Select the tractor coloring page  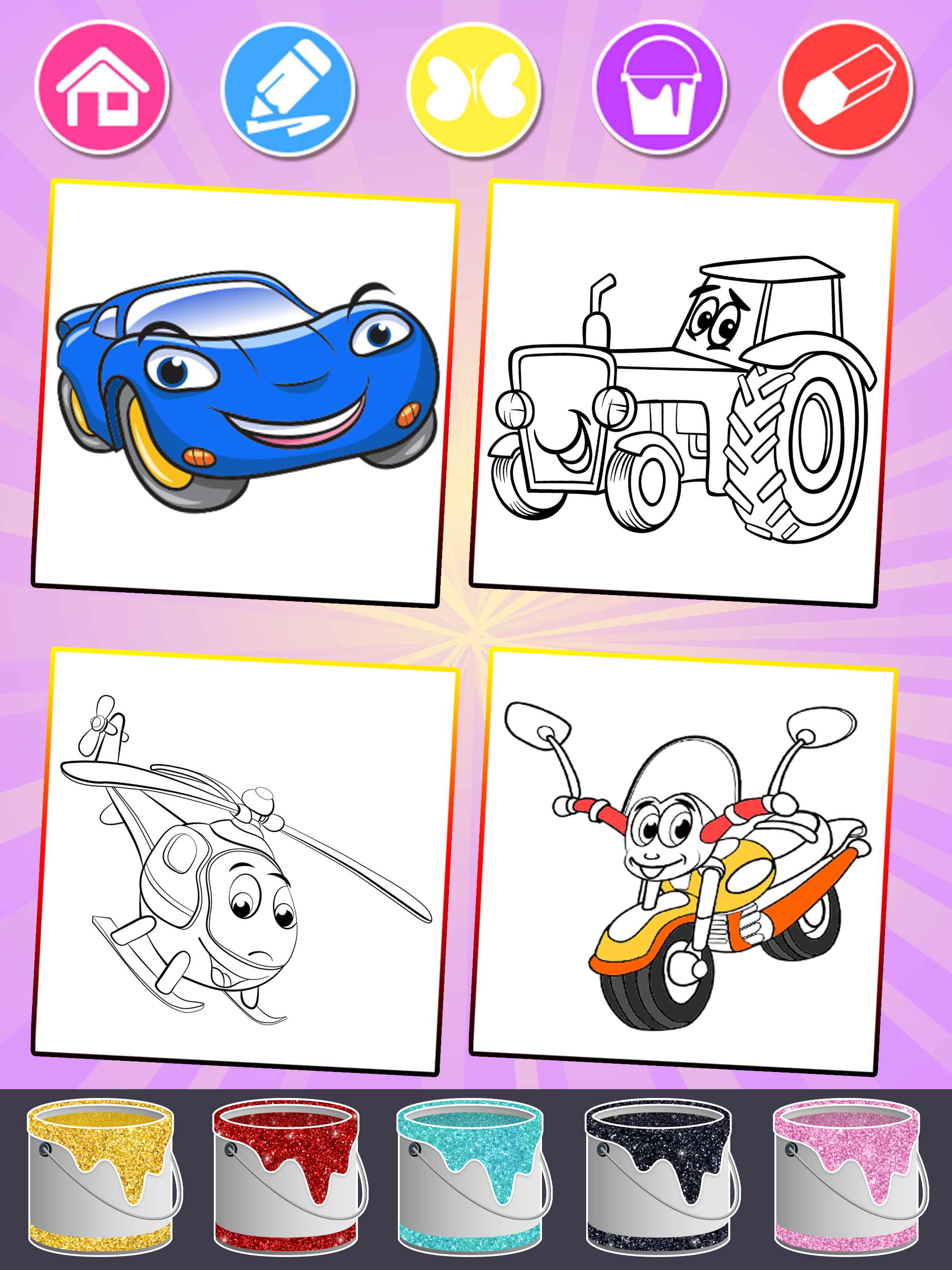point(683,396)
